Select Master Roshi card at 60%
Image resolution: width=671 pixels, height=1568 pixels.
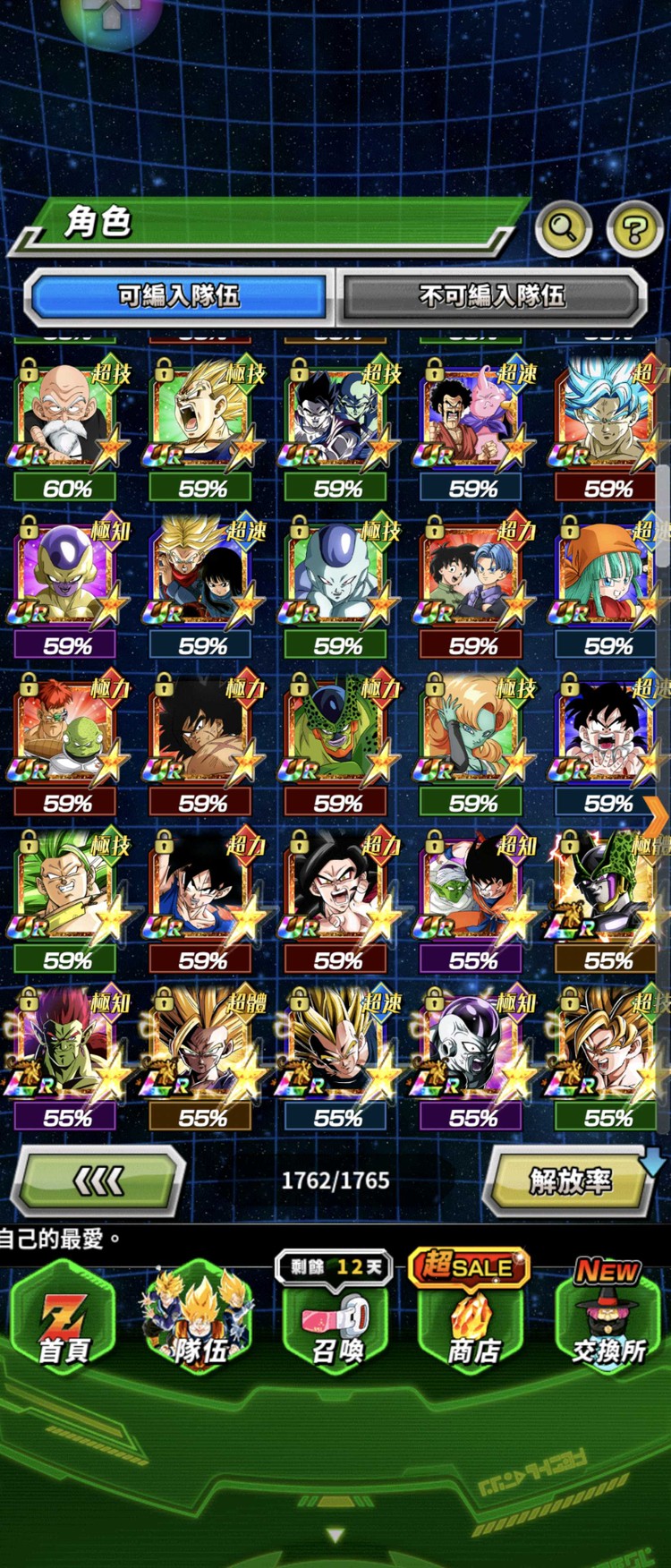tap(68, 419)
